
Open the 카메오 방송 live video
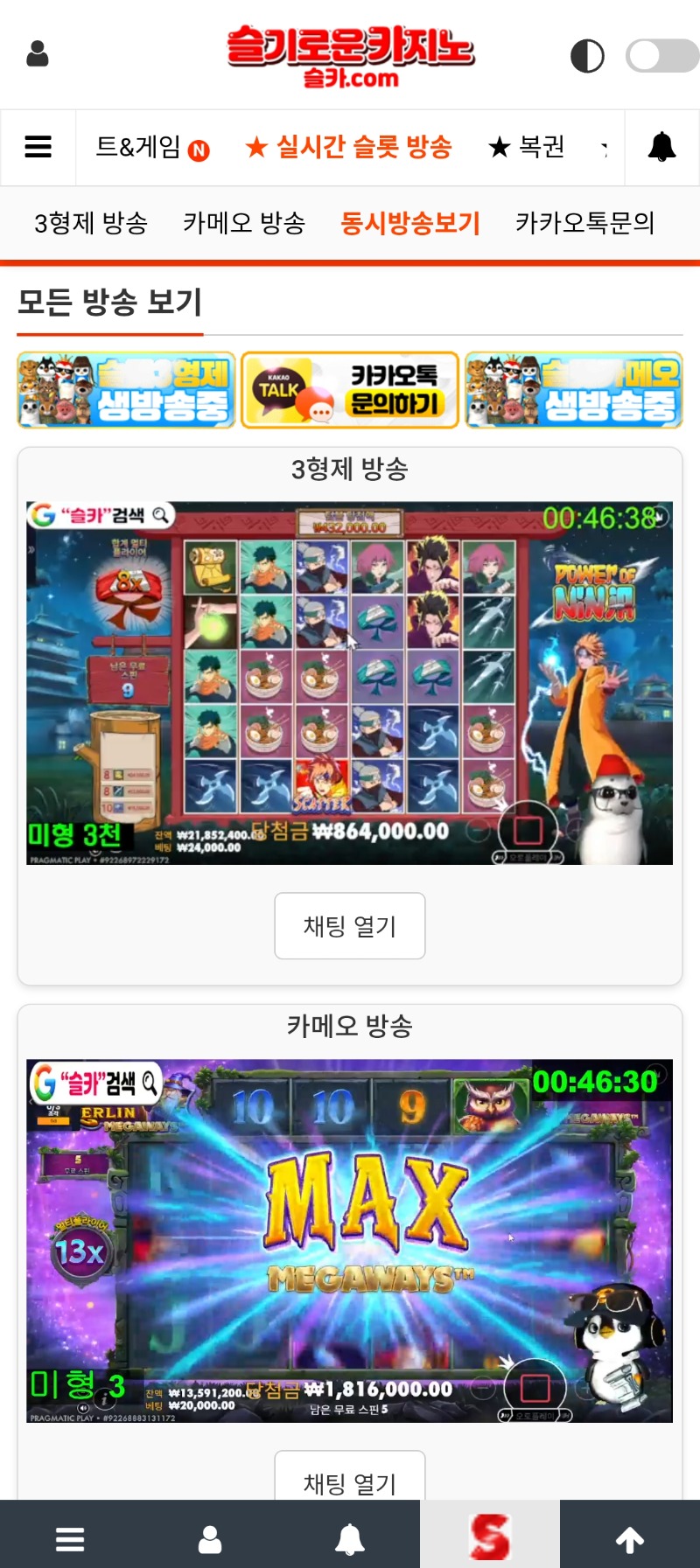[x=350, y=1240]
